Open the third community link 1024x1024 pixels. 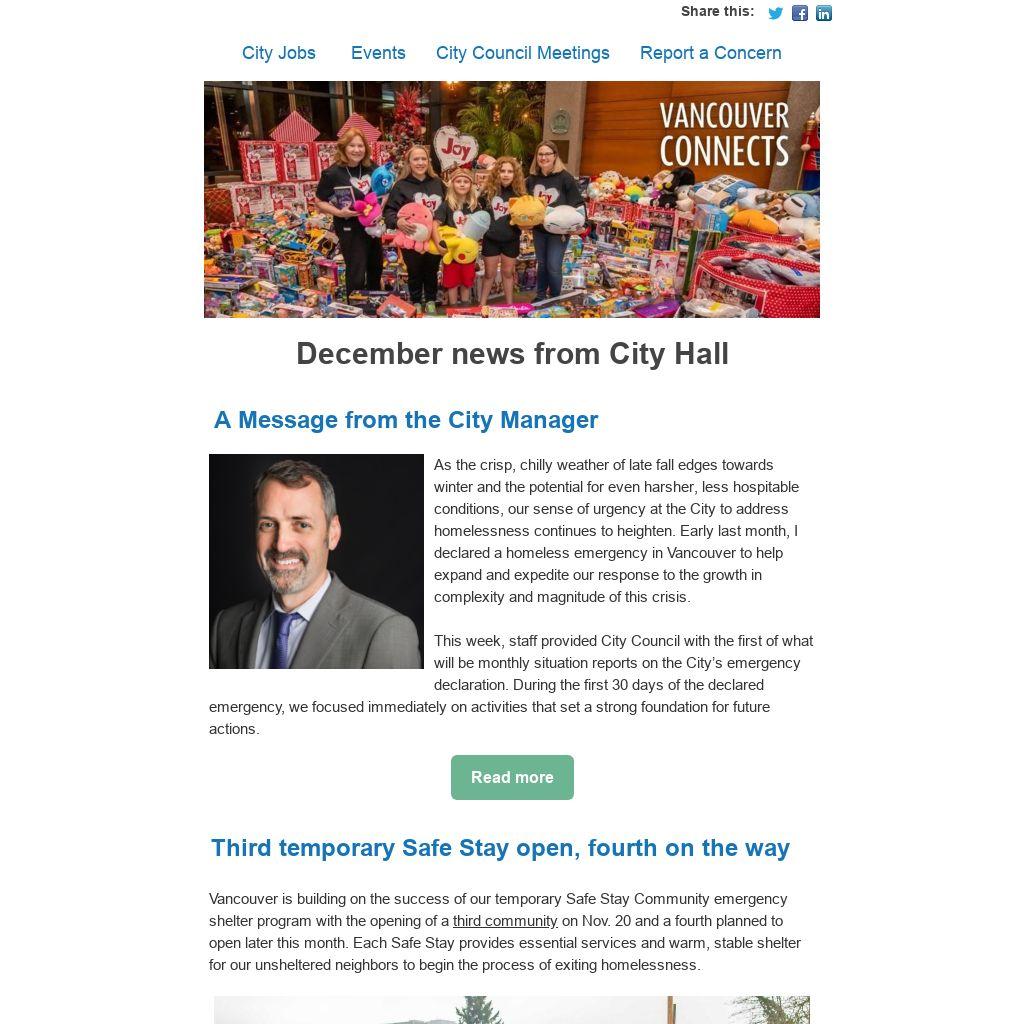coord(505,921)
